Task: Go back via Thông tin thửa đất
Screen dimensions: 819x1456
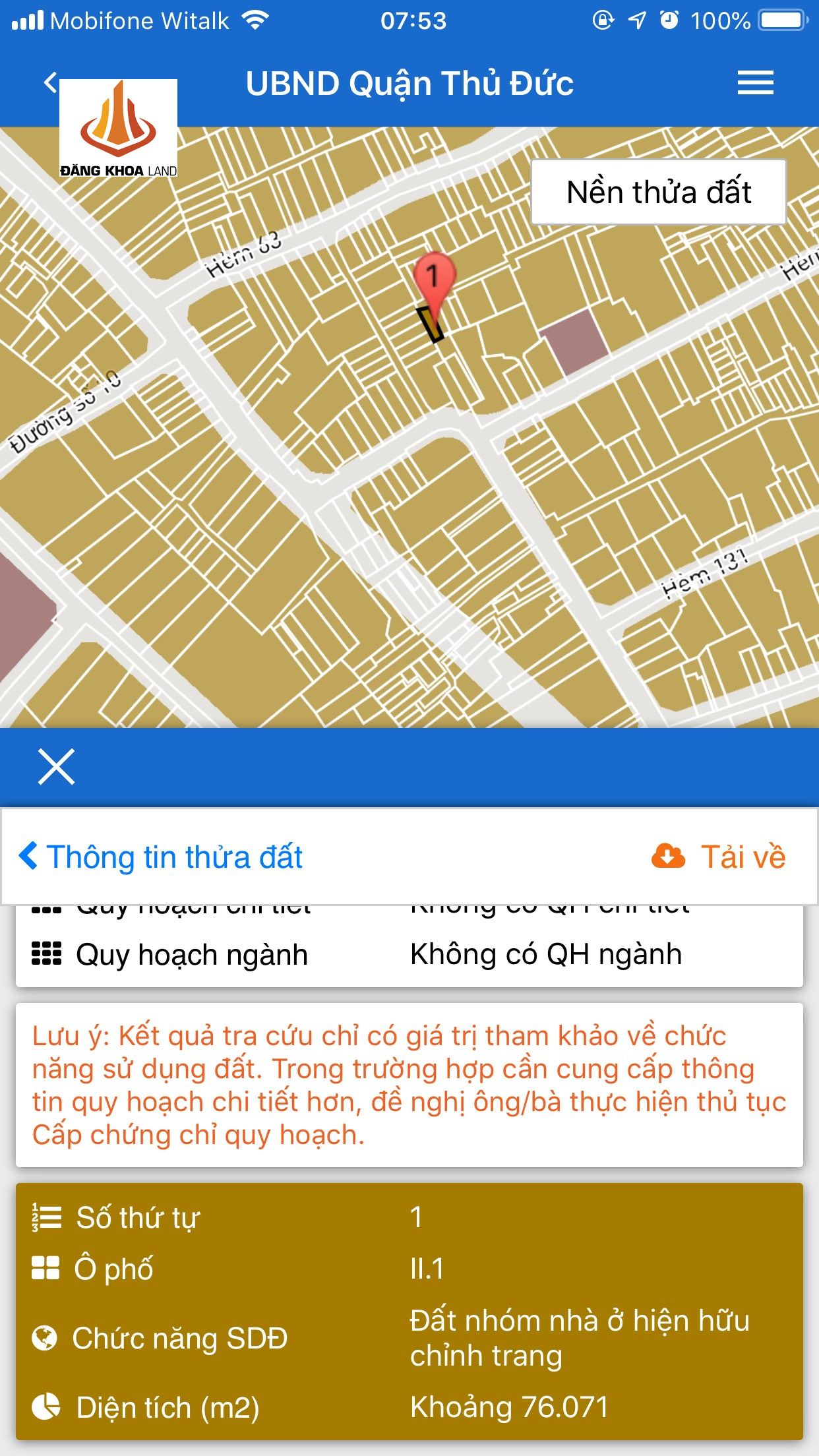Action: pyautogui.click(x=161, y=857)
